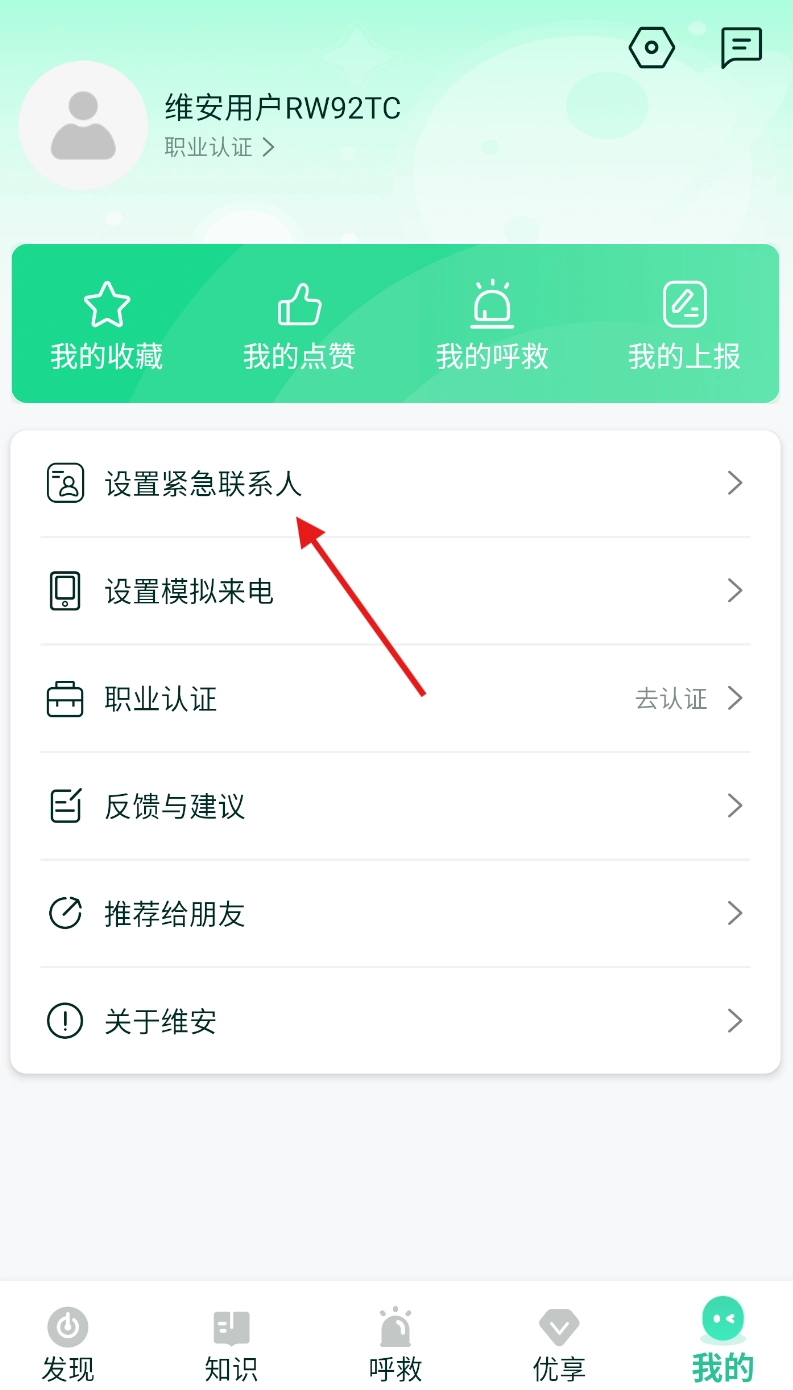Open 设置模拟来电 row
The width and height of the screenshot is (793, 1390).
(x=395, y=591)
